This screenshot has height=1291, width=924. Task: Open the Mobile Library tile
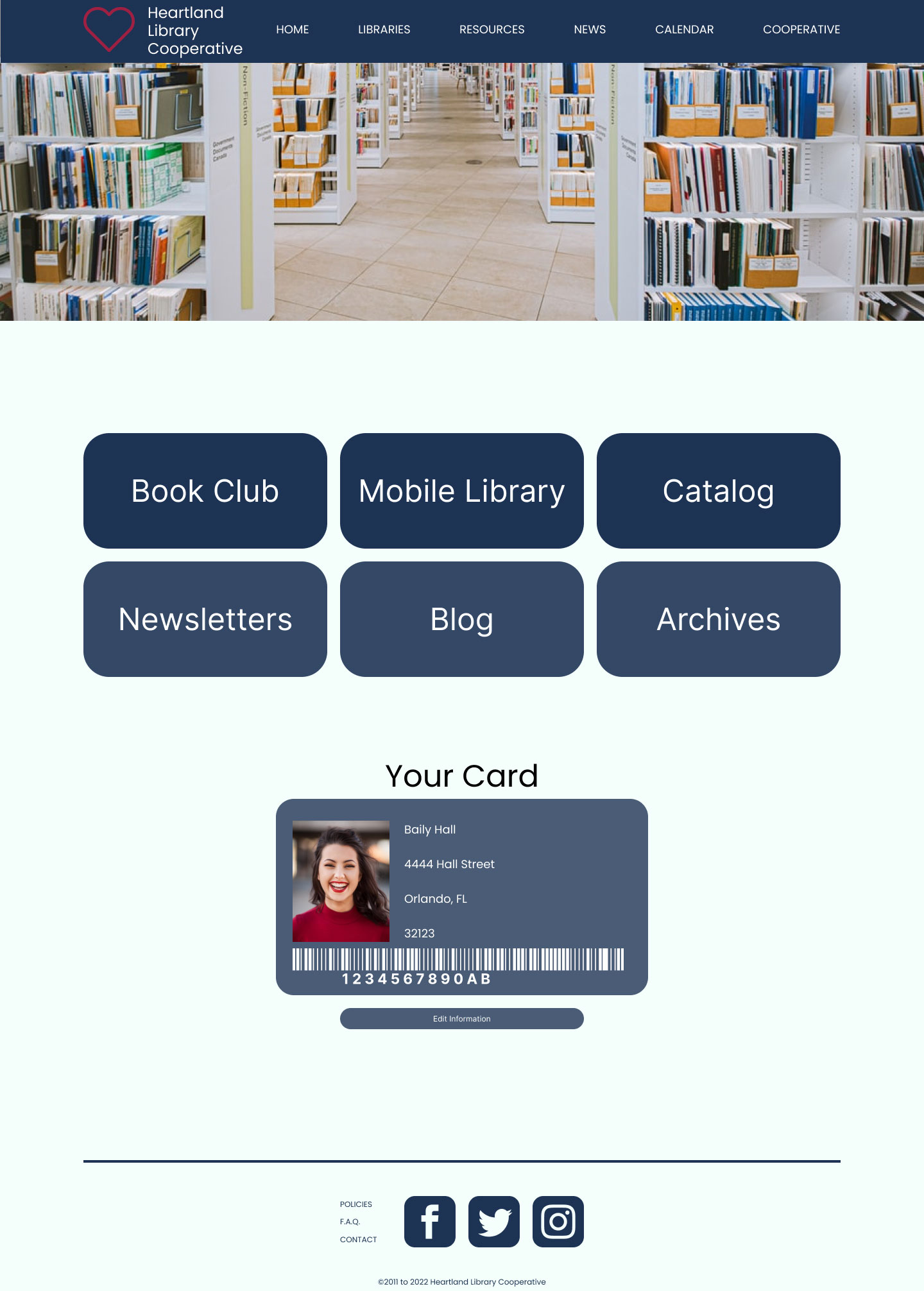(462, 491)
